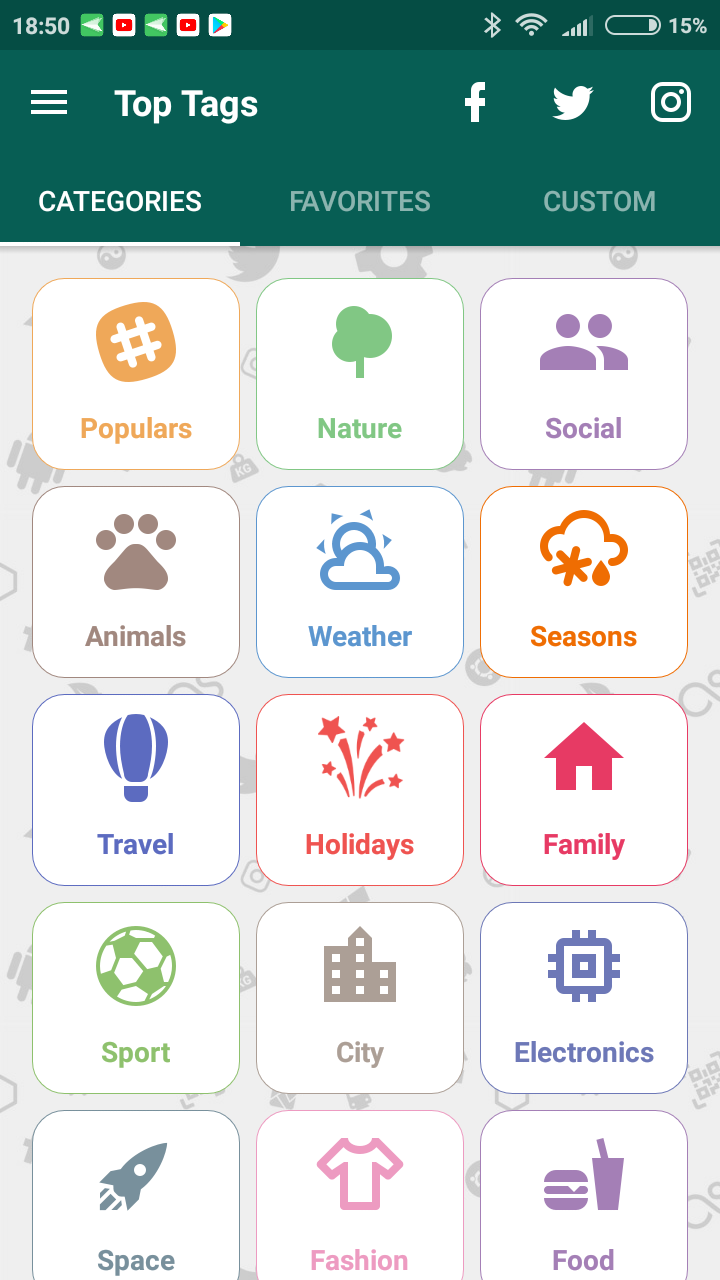This screenshot has height=1280, width=720.
Task: Open the Facebook page link
Action: coord(475,103)
